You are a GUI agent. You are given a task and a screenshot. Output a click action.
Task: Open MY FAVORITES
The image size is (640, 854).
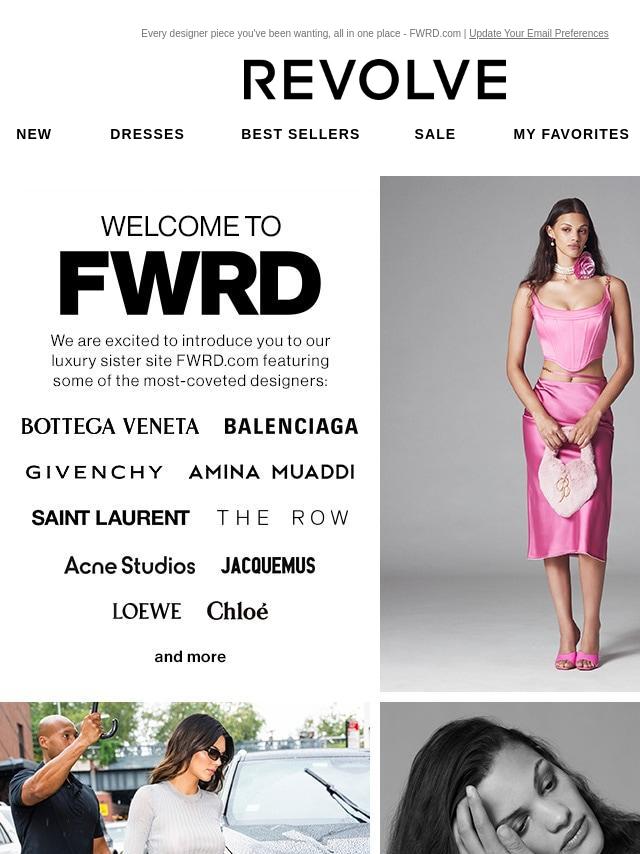[x=571, y=134]
